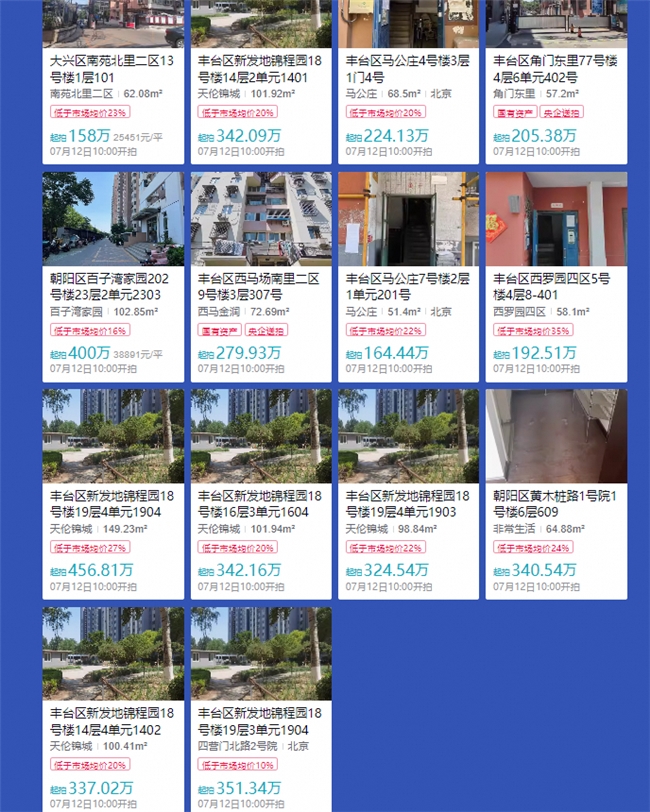Screen dimensions: 650x812
Task: Open the 丰台区西罗园四区5号楼 card
Action: 556,286
